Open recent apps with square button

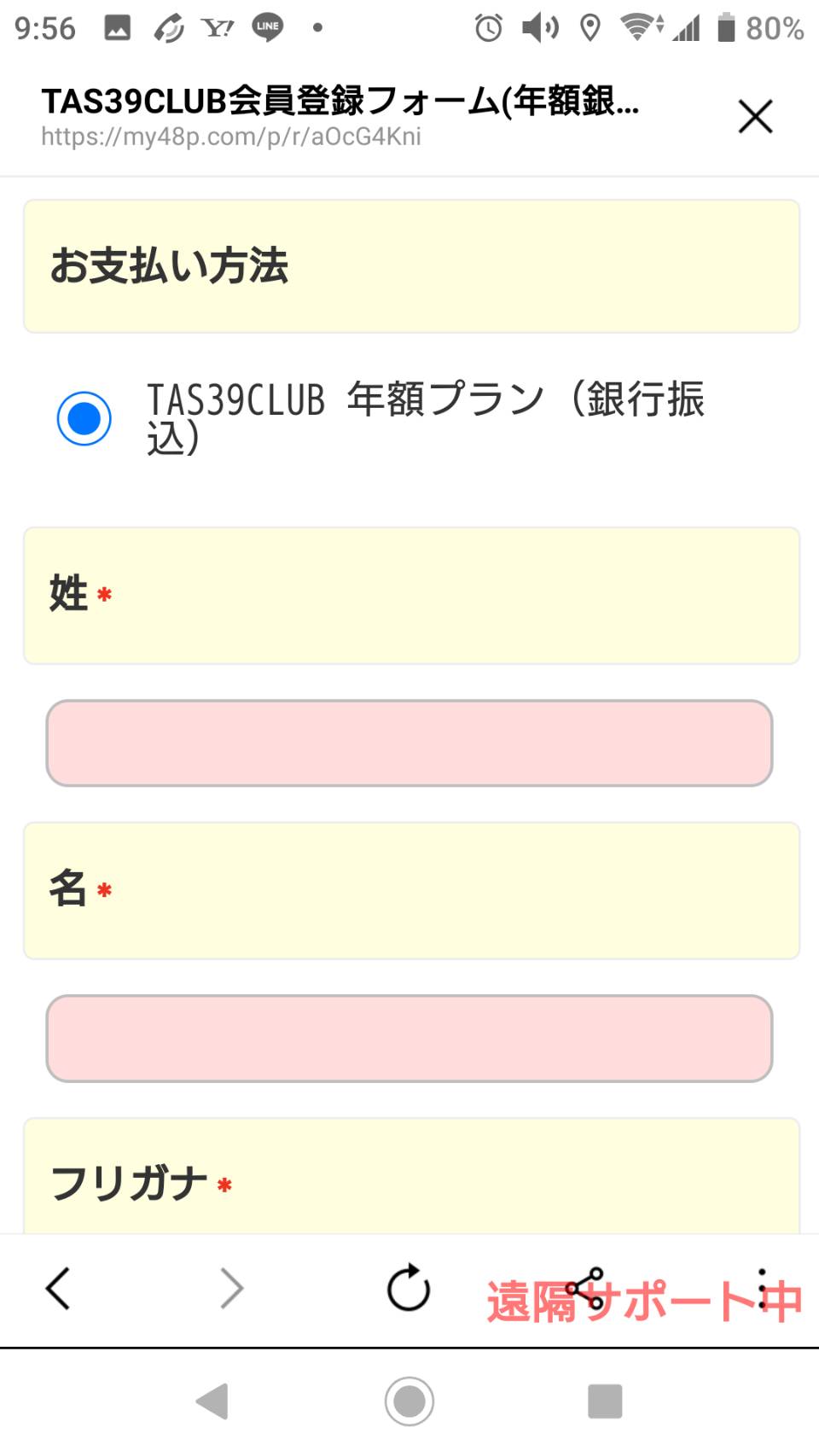(x=605, y=1401)
